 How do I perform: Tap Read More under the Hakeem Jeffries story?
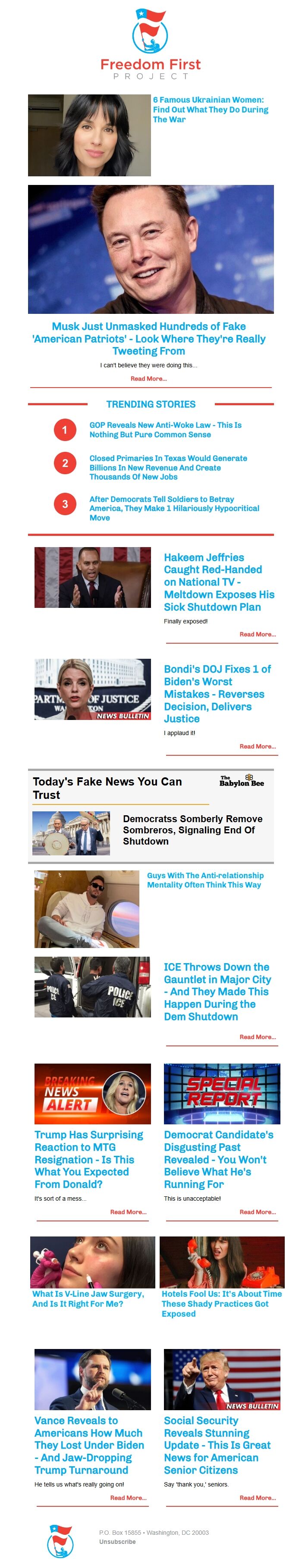pos(257,634)
